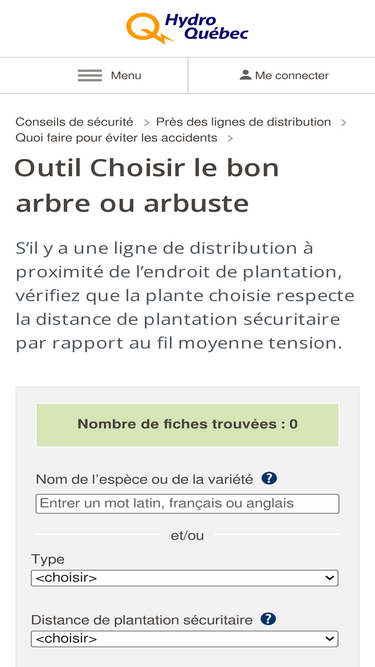This screenshot has height=667, width=375.
Task: Go to the Hydro-Québec home page via the logo
Action: click(187, 28)
